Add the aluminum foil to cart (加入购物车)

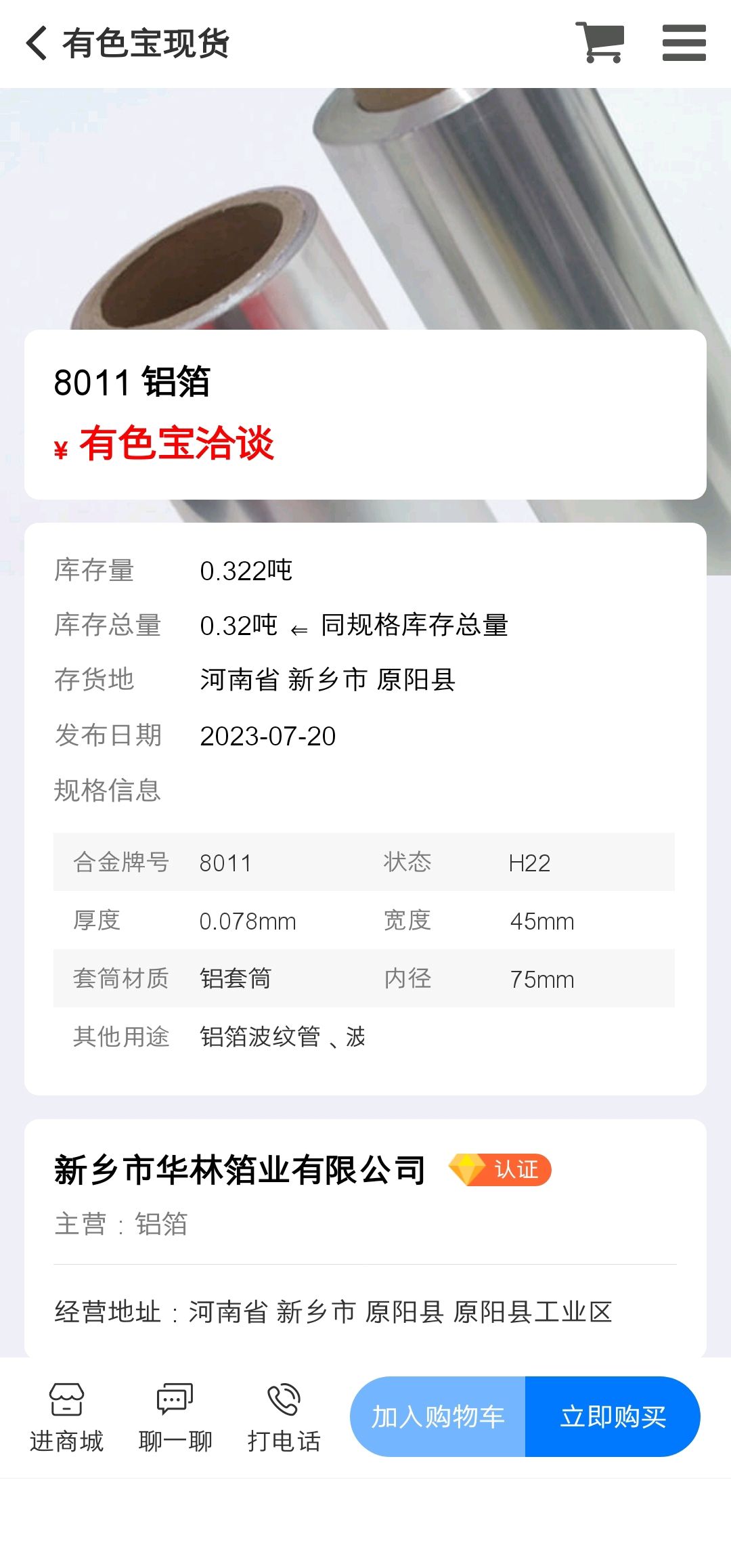click(x=438, y=1416)
